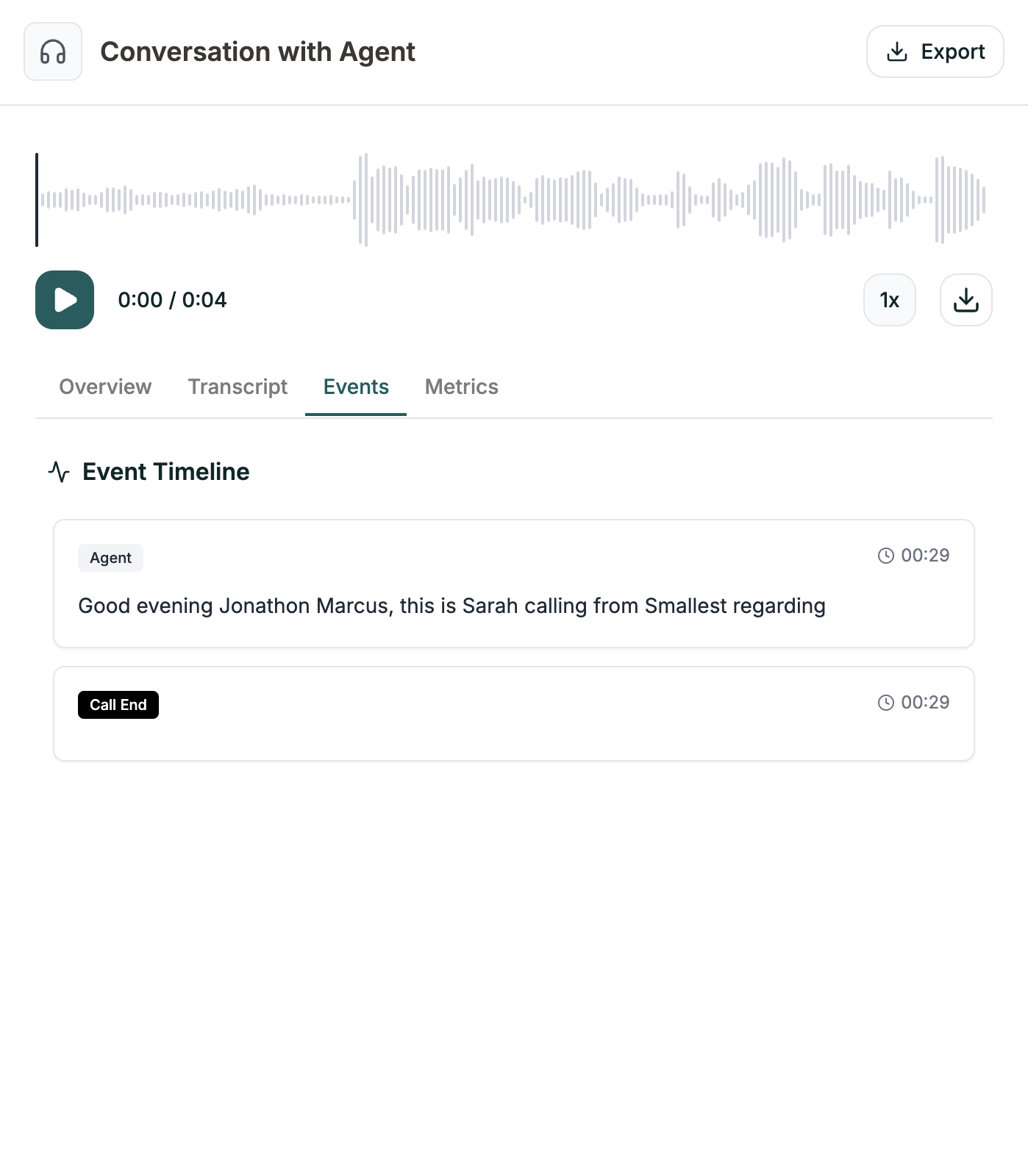This screenshot has width=1028, height=1176.
Task: Select the Call End event card
Action: pos(513,713)
